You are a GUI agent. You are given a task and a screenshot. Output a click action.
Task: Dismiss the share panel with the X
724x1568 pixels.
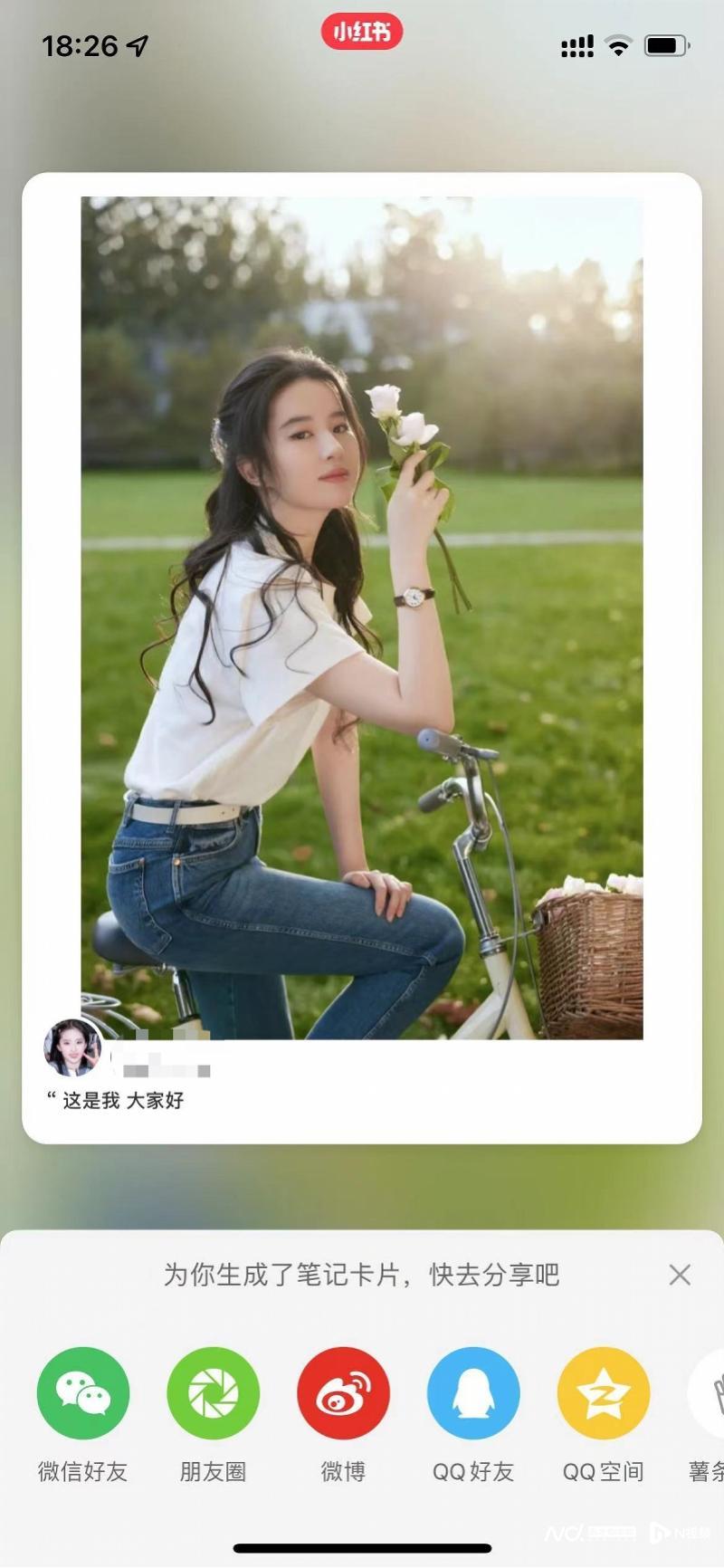point(680,1275)
